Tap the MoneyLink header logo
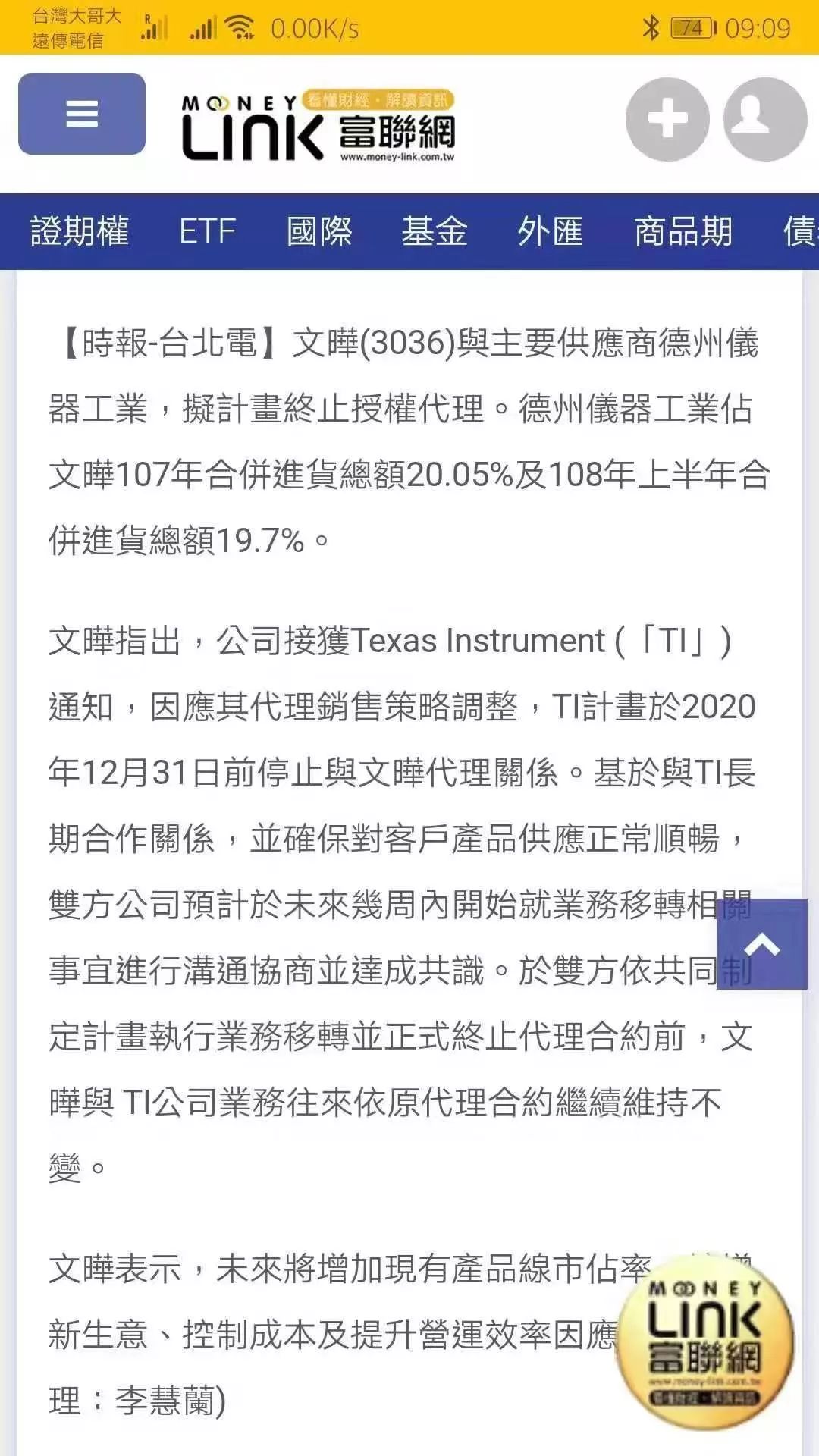 tap(318, 127)
